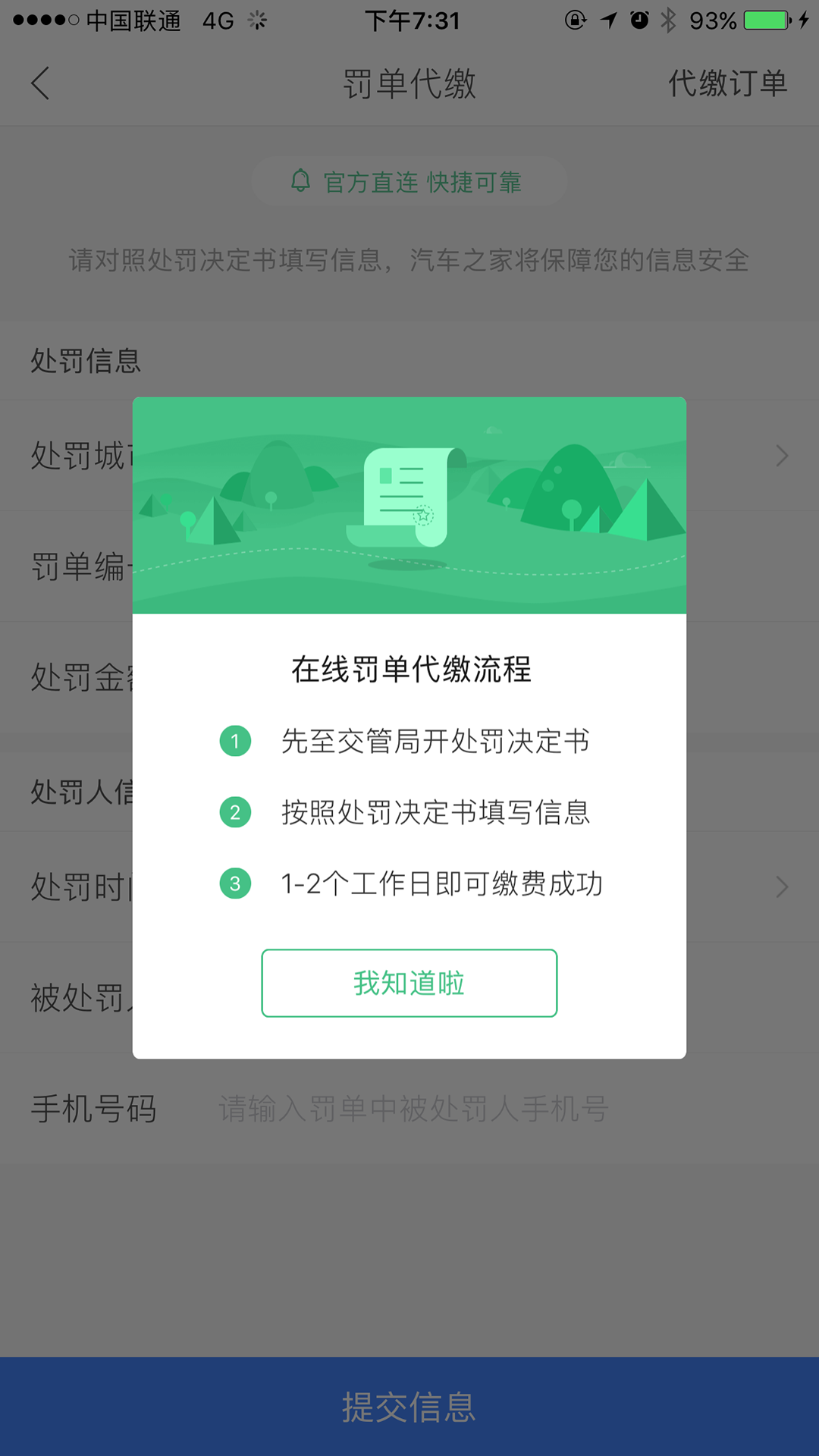Tap 提交信息 submit button
819x1456 pixels.
409,1407
